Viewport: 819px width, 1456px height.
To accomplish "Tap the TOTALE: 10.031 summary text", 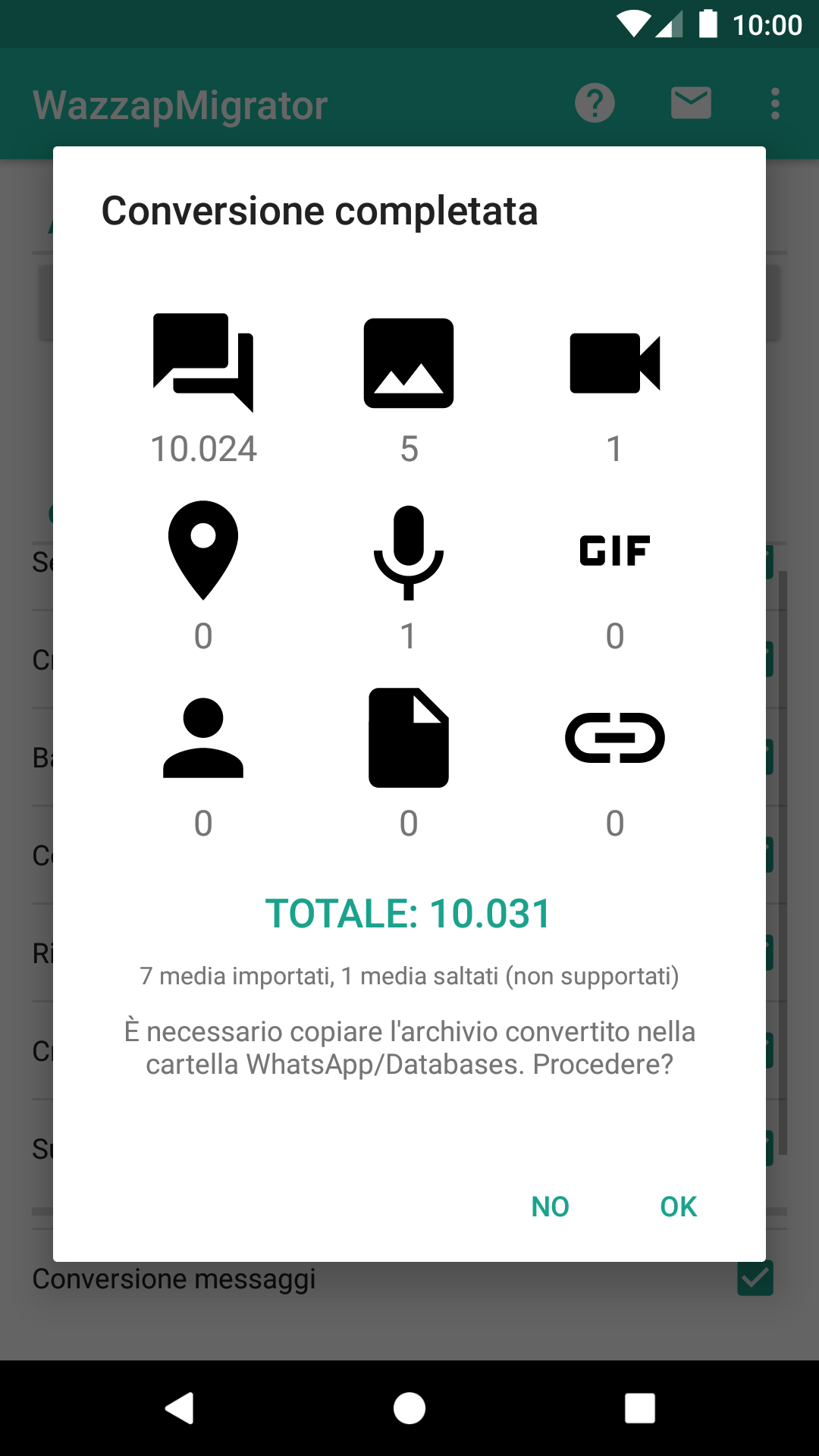I will (409, 914).
